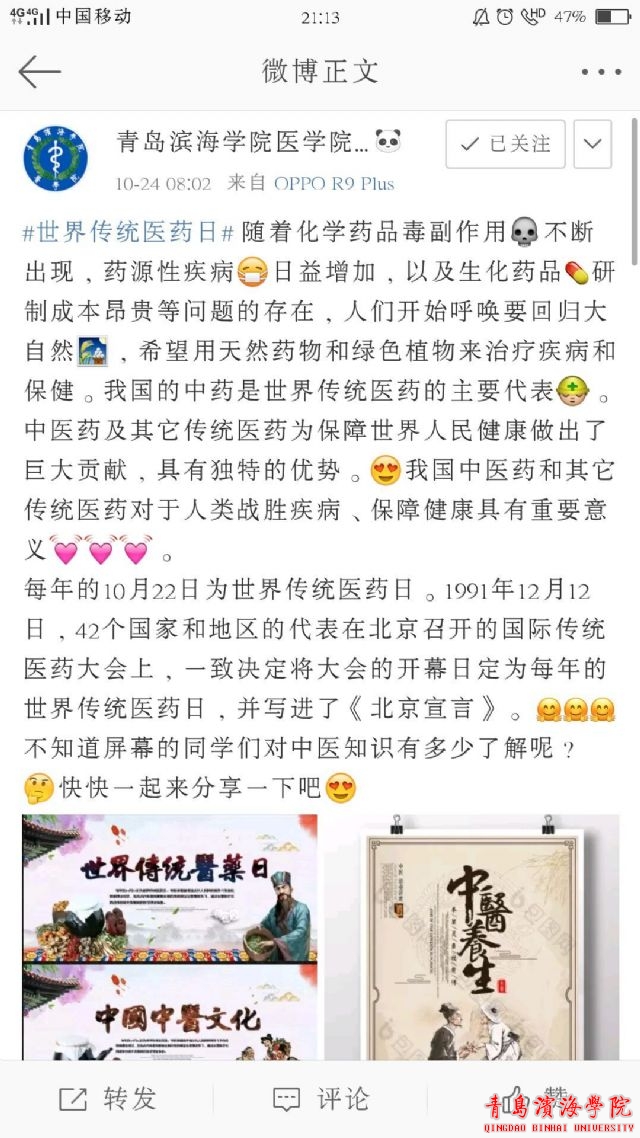Comment on the post via 评论
Viewport: 640px width, 1138px height.
[321, 1099]
